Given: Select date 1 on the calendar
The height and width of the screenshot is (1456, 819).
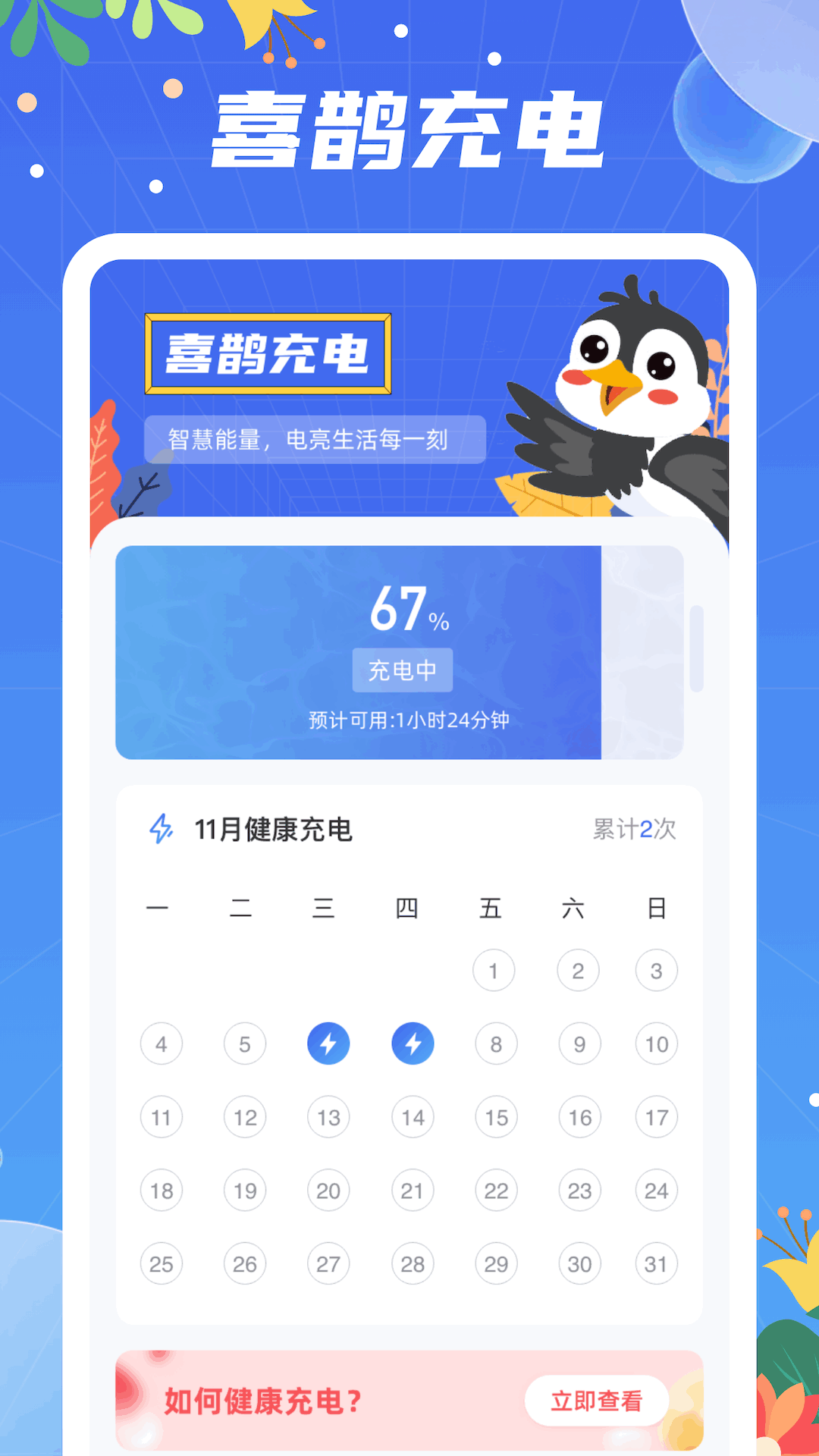Looking at the screenshot, I should point(495,970).
